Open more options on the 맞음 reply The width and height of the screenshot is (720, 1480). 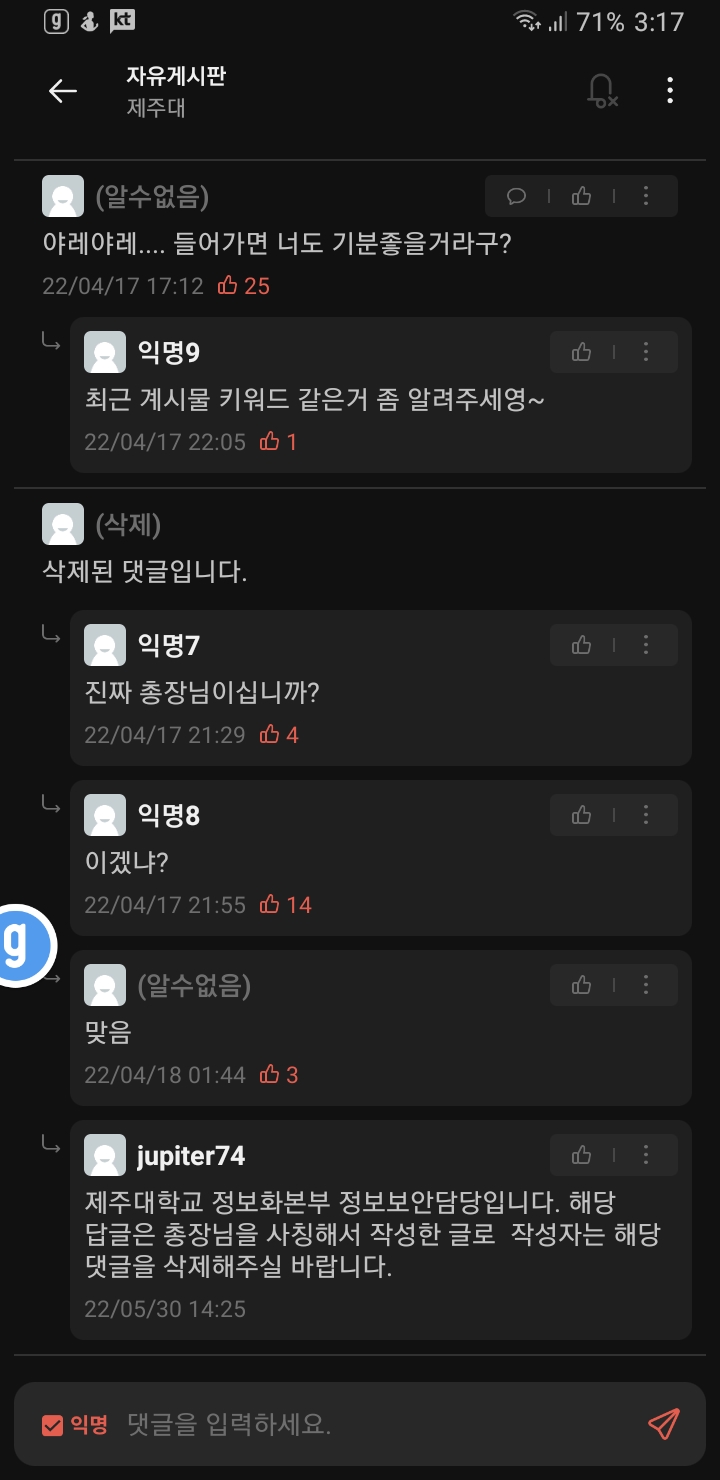tap(646, 985)
